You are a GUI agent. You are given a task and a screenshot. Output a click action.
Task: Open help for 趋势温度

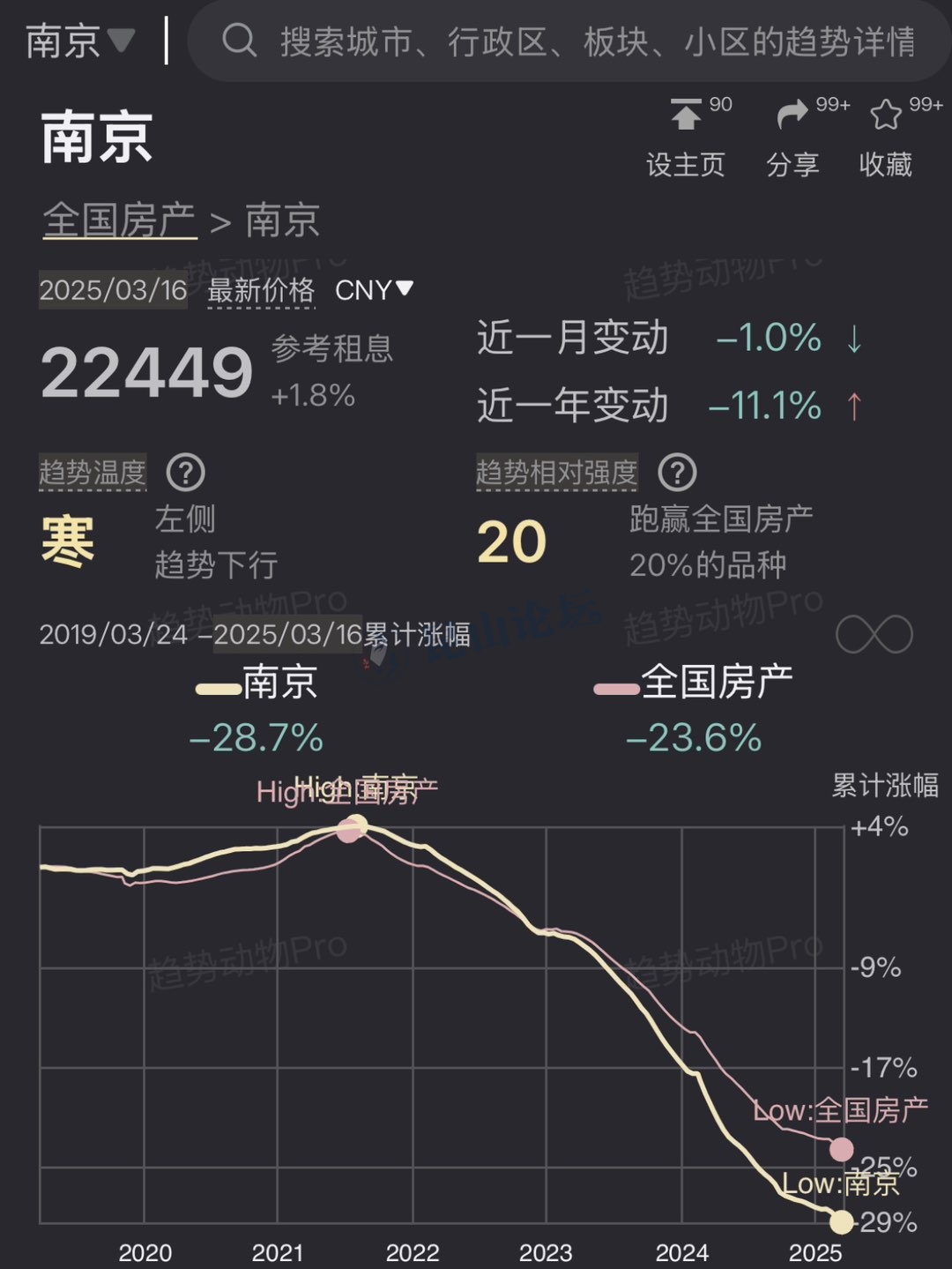(x=186, y=474)
